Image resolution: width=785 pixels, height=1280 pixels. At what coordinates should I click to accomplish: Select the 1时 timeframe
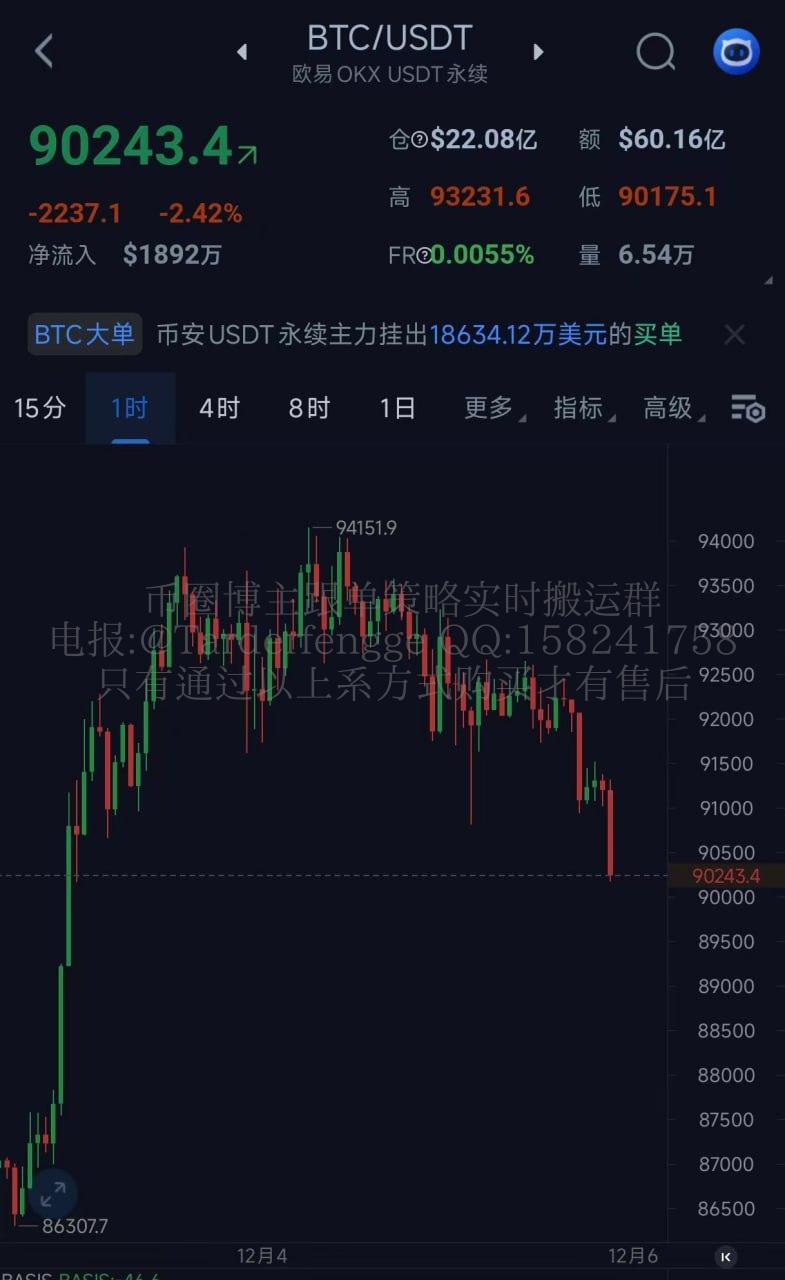[130, 408]
